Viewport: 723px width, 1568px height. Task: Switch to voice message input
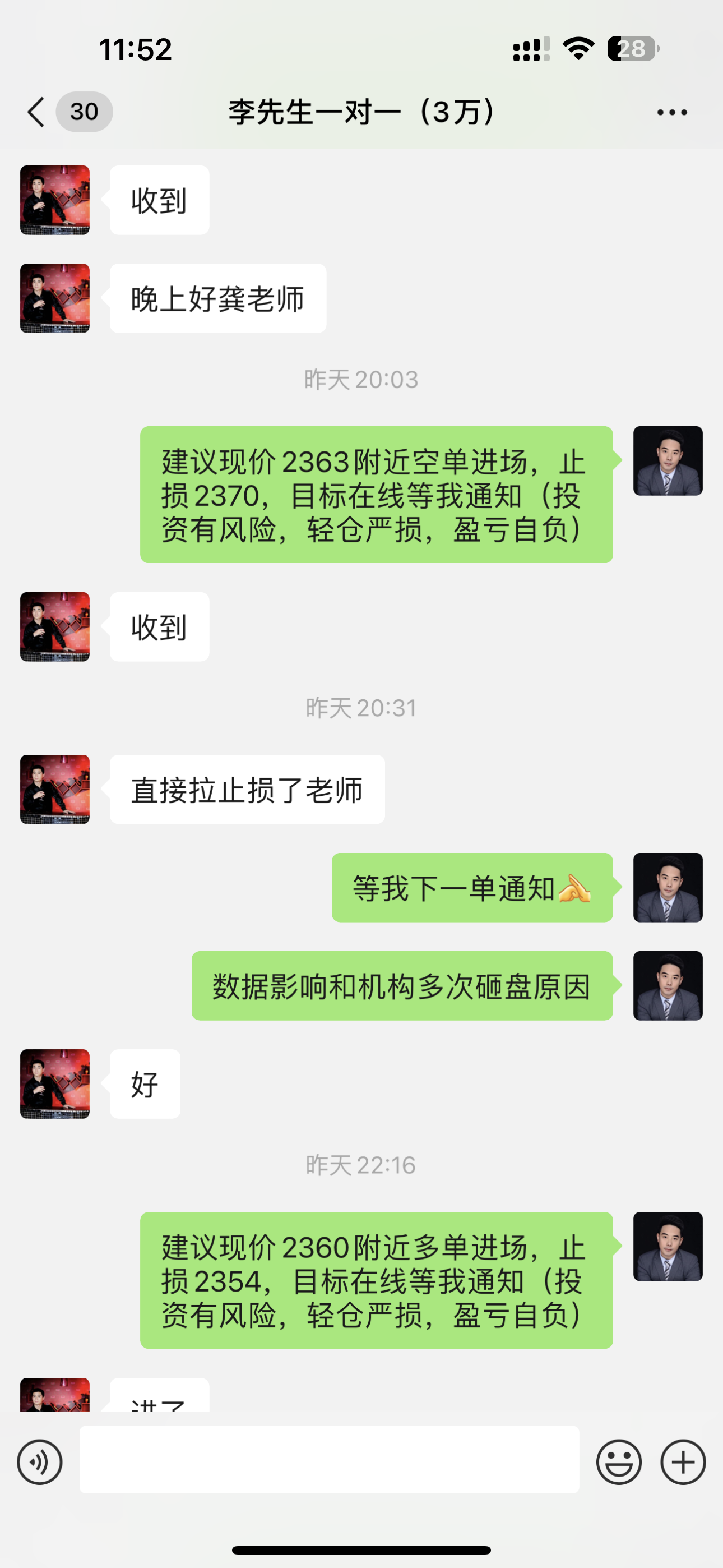(40, 1461)
